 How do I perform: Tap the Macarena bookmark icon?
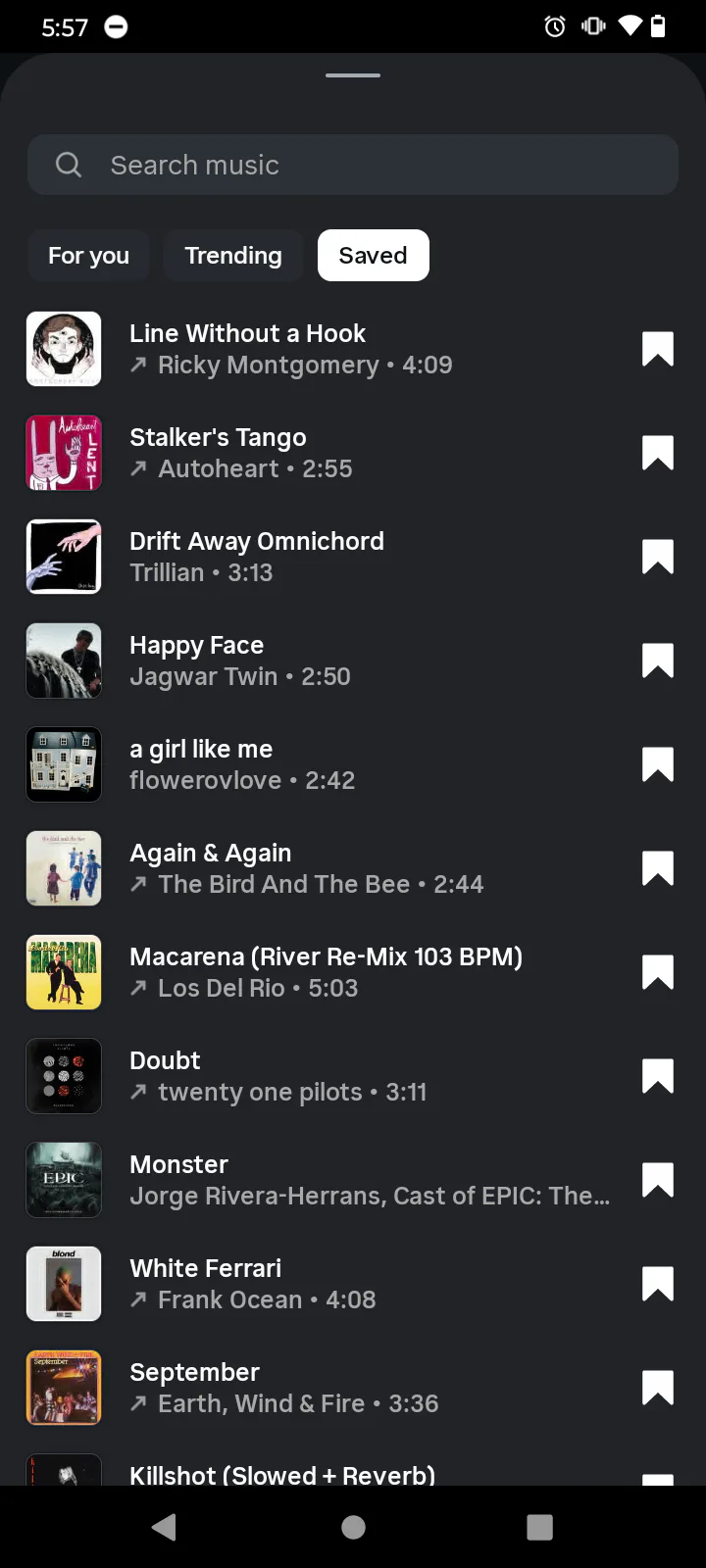[x=657, y=972]
